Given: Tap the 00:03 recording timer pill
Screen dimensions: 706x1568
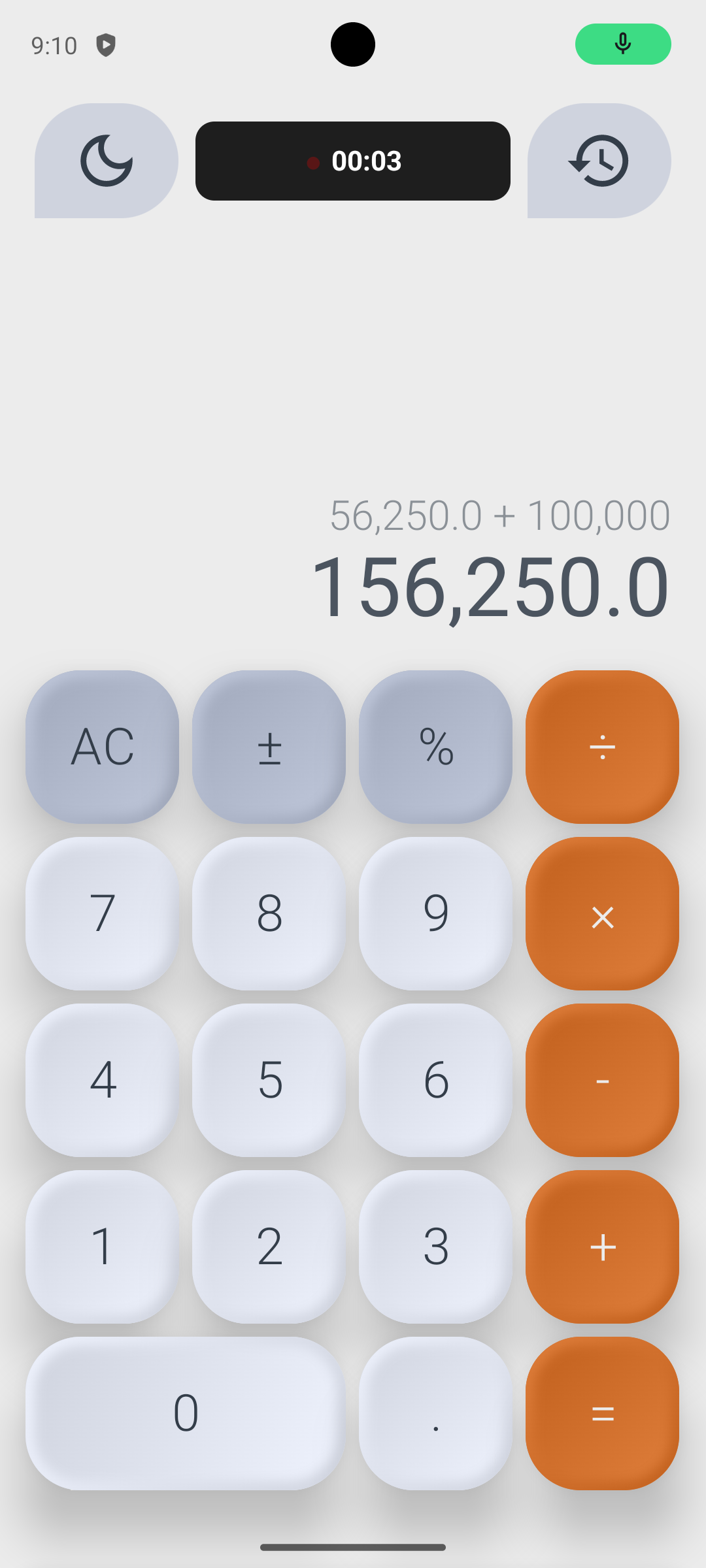Looking at the screenshot, I should (353, 161).
